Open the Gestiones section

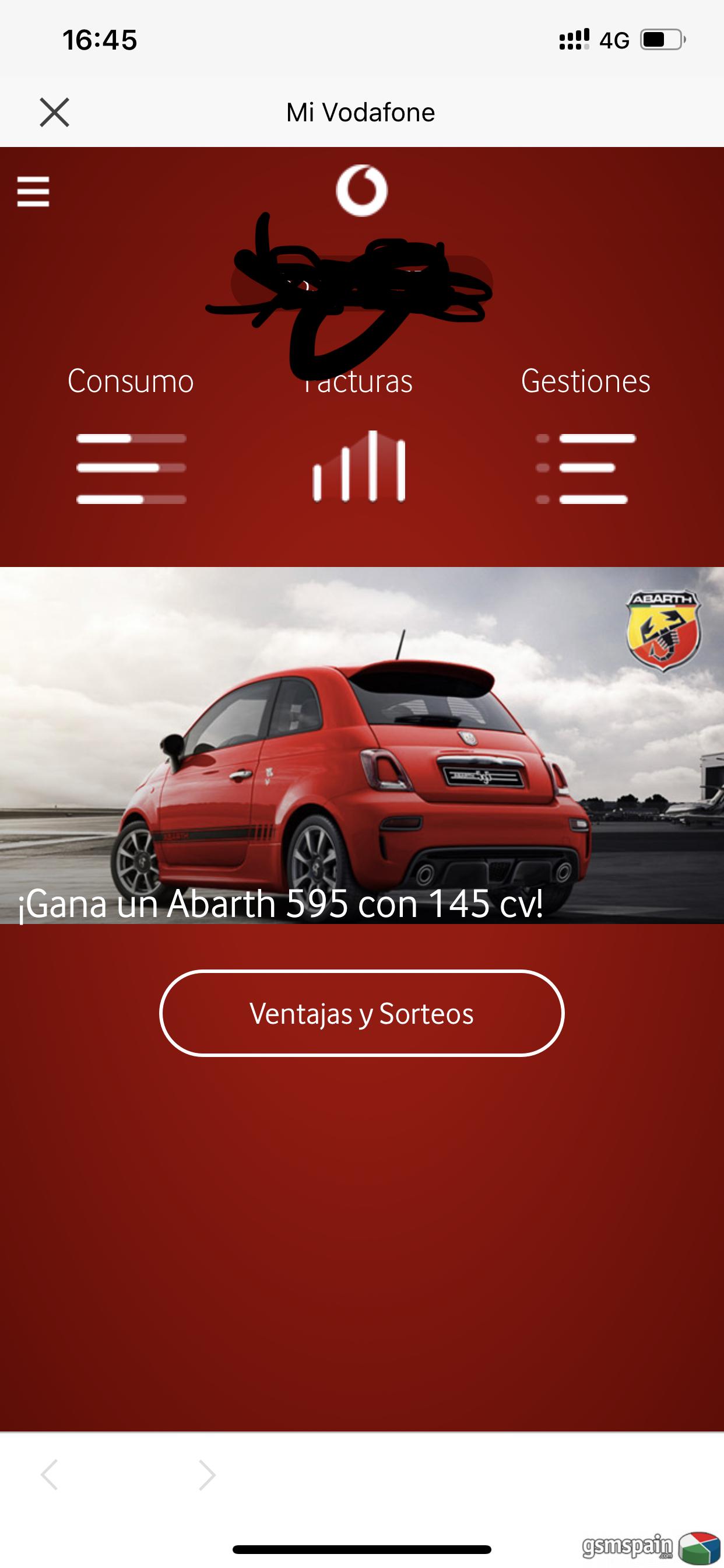tap(586, 435)
